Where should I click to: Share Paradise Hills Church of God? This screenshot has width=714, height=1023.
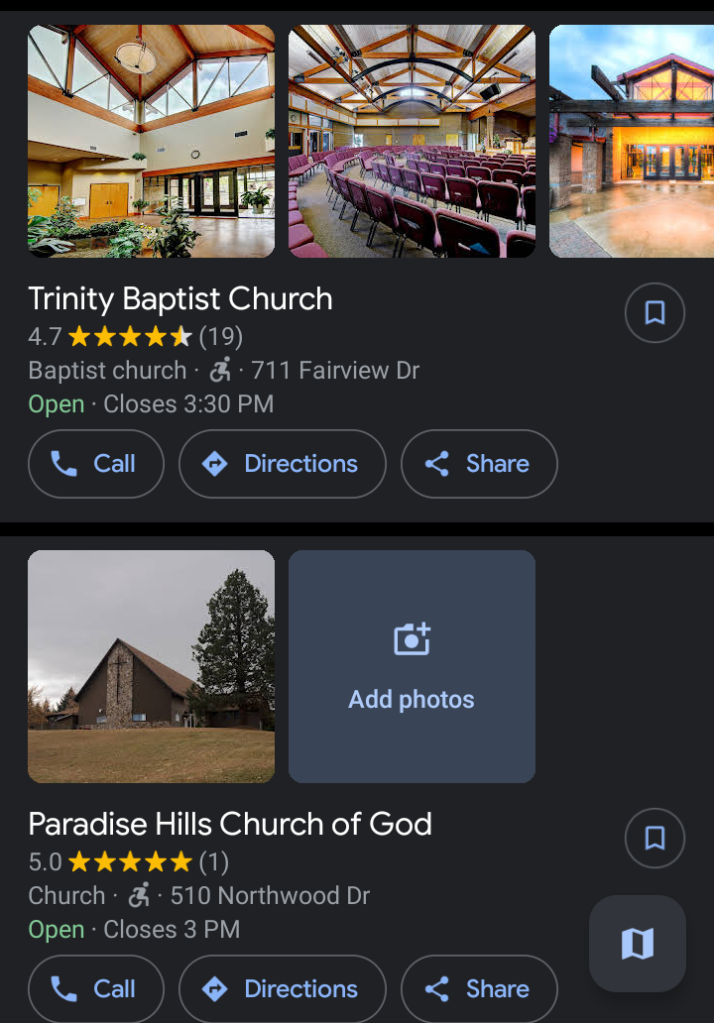coord(479,989)
